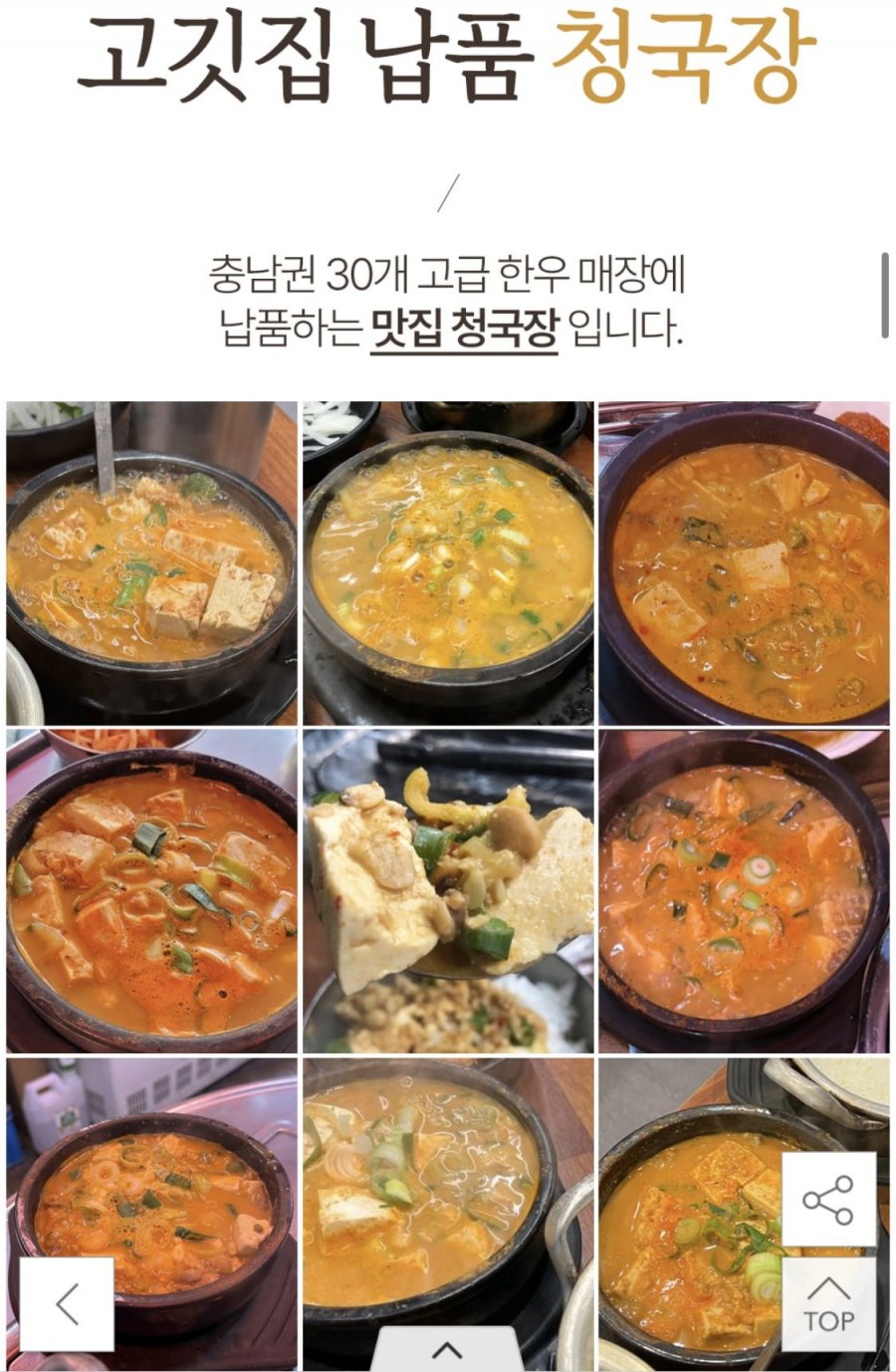896x1372 pixels.
Task: Expand the bottom panel with the up chevron
Action: point(448,1350)
